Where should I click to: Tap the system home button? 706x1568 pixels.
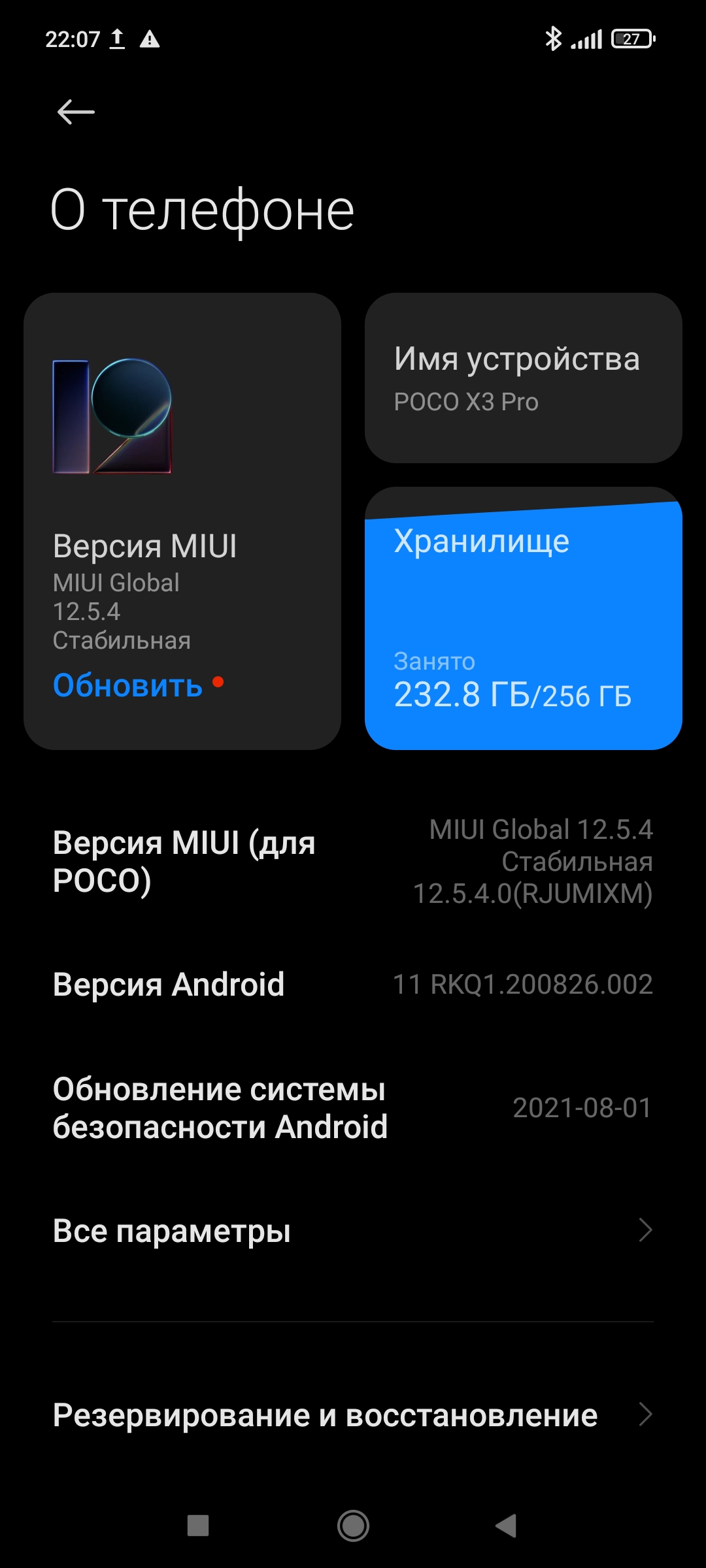[x=353, y=1526]
